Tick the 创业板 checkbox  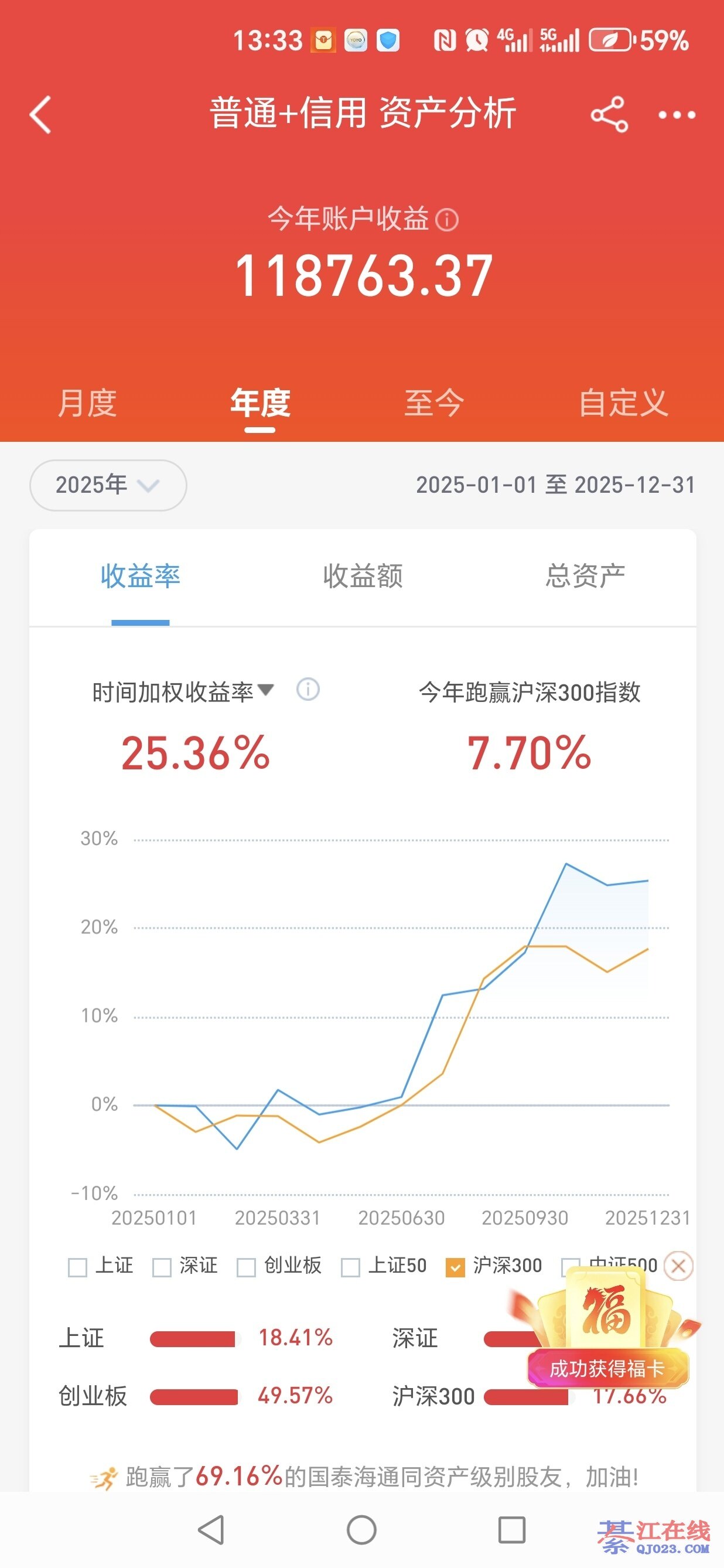[246, 1267]
